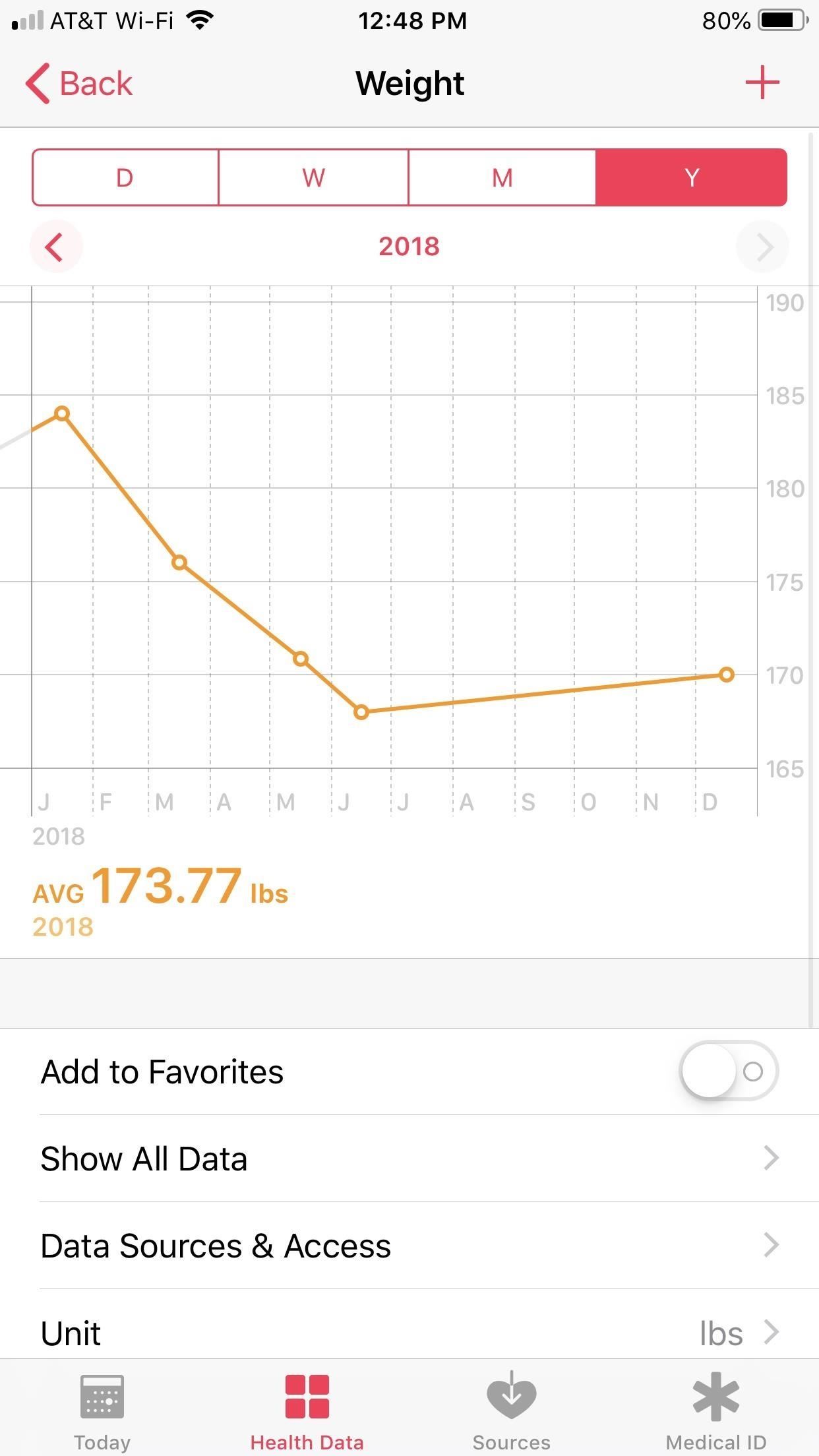Image resolution: width=819 pixels, height=1456 pixels.
Task: Open Show All Data
Action: click(x=409, y=1159)
